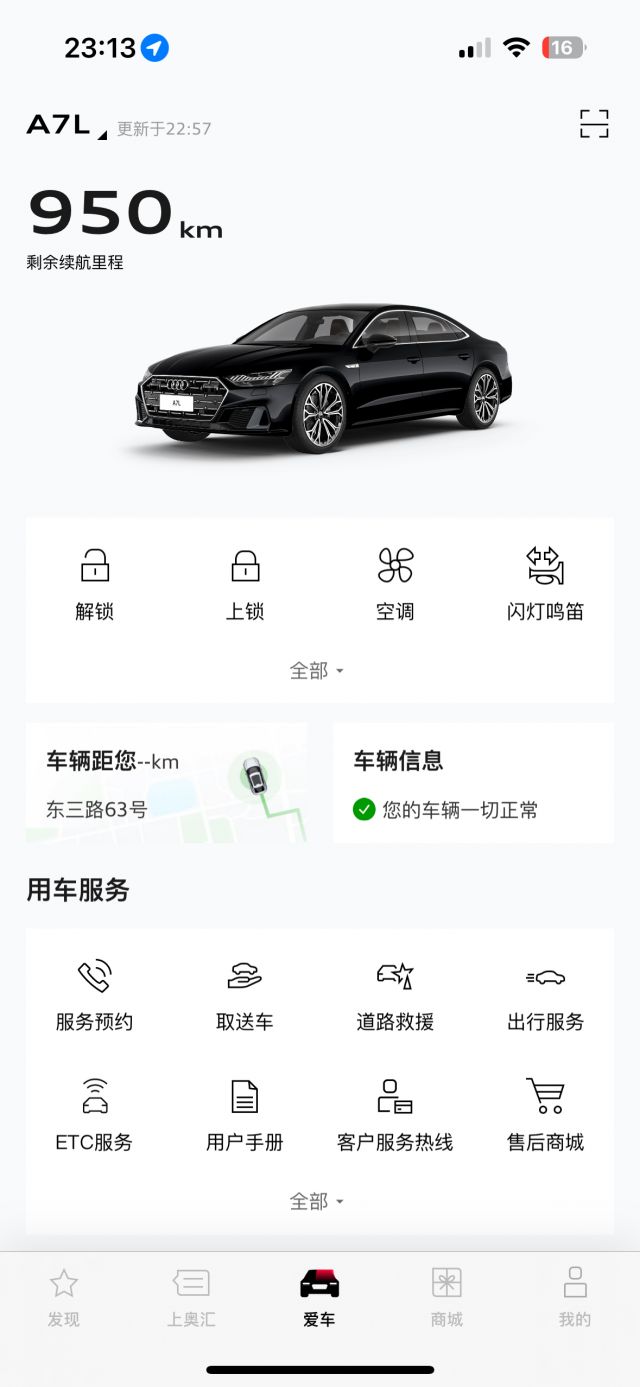Image resolution: width=640 pixels, height=1387 pixels.
Task: Open the vehicle location card 东三路63号
Action: tap(166, 783)
